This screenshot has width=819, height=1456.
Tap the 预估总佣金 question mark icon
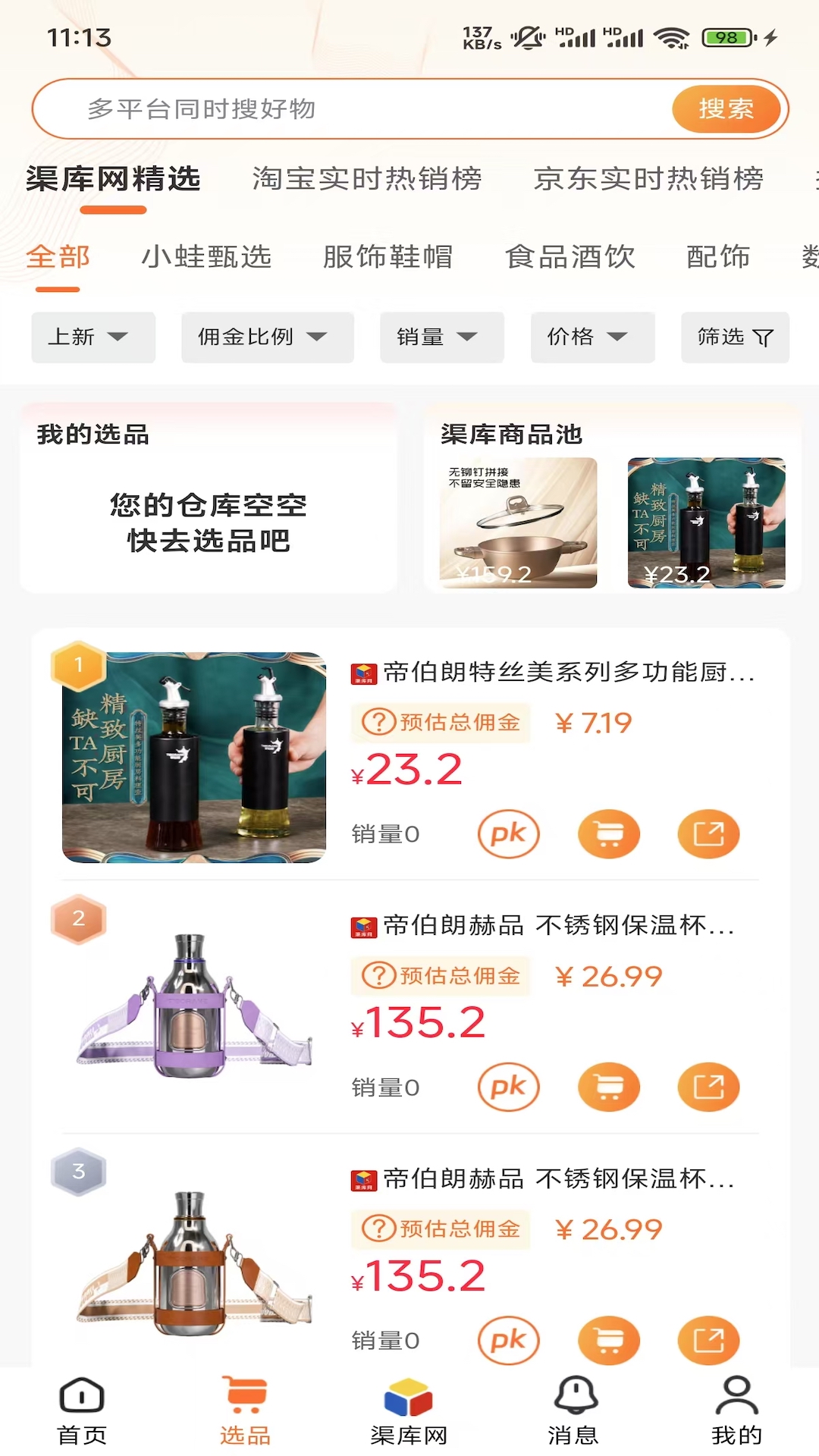[x=379, y=723]
